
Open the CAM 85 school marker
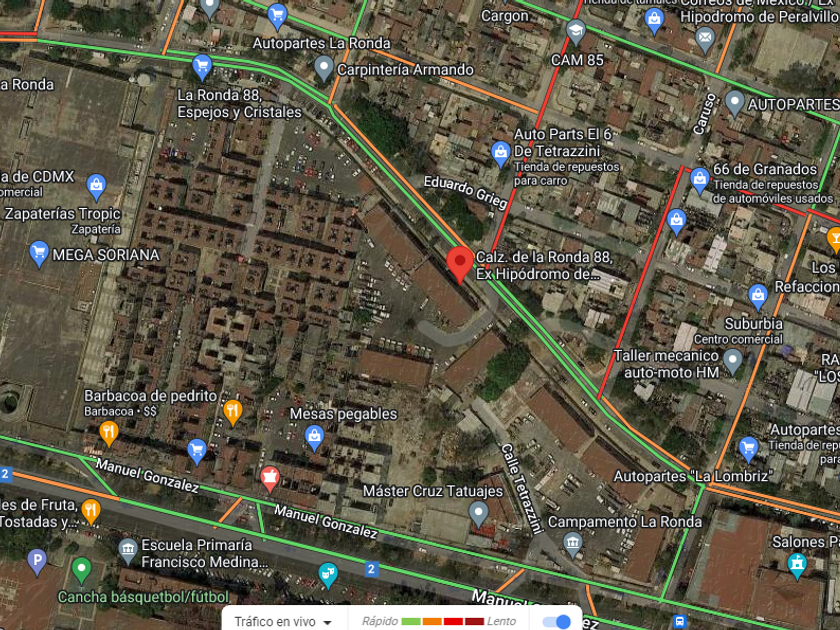(x=575, y=32)
